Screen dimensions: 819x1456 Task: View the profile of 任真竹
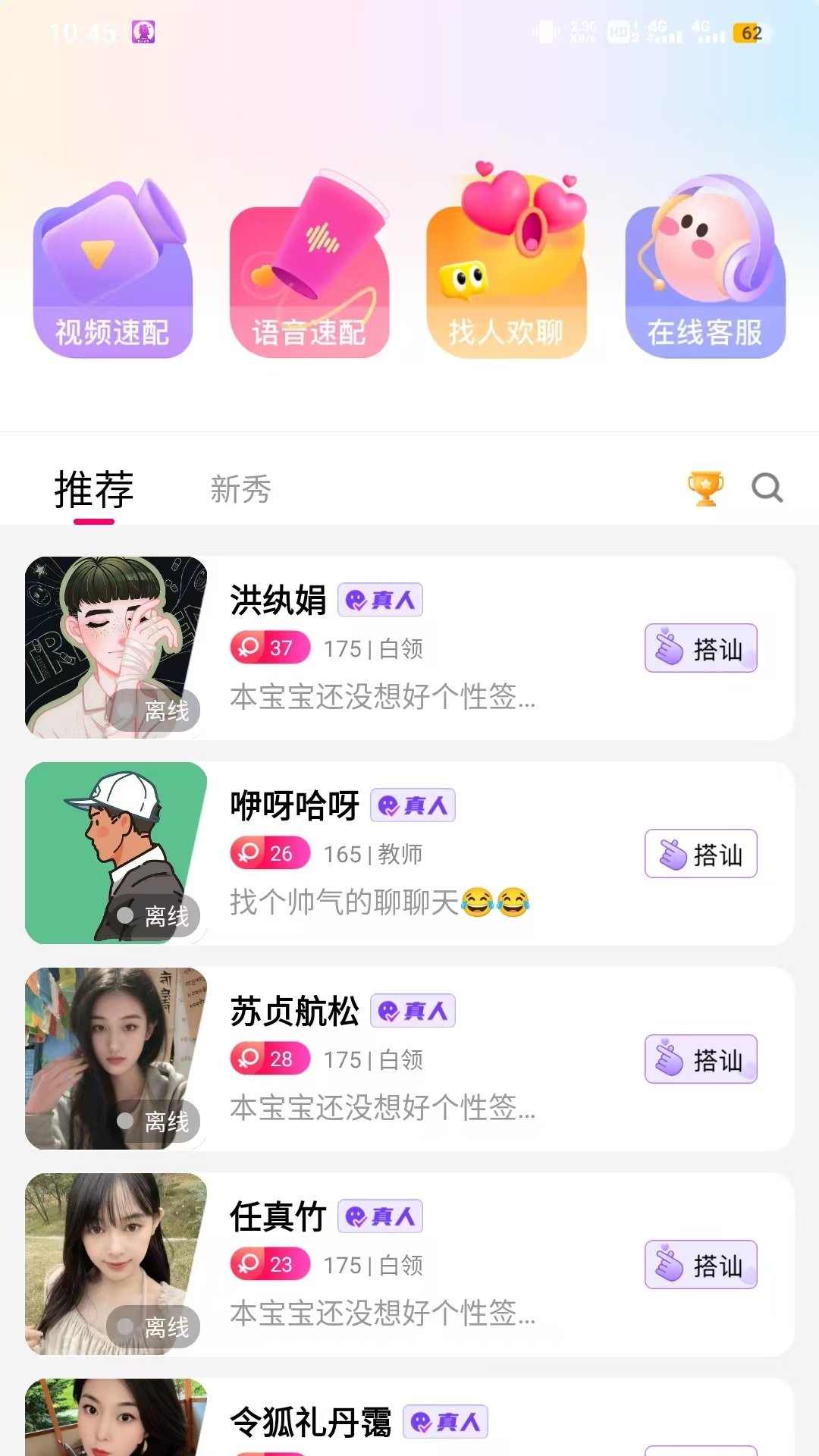click(409, 1264)
